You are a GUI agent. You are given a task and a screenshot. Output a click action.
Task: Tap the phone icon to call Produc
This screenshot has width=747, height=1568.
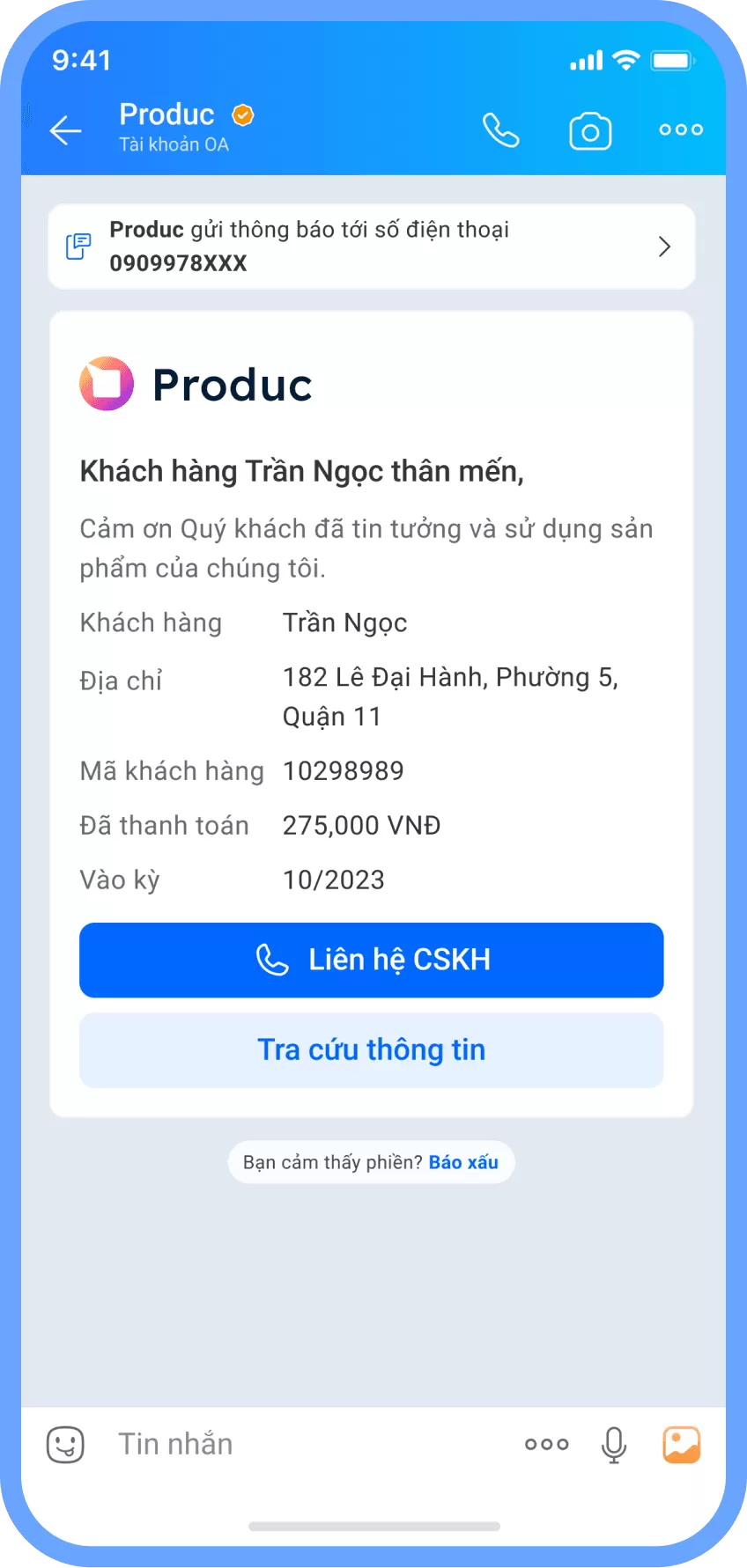click(x=500, y=129)
